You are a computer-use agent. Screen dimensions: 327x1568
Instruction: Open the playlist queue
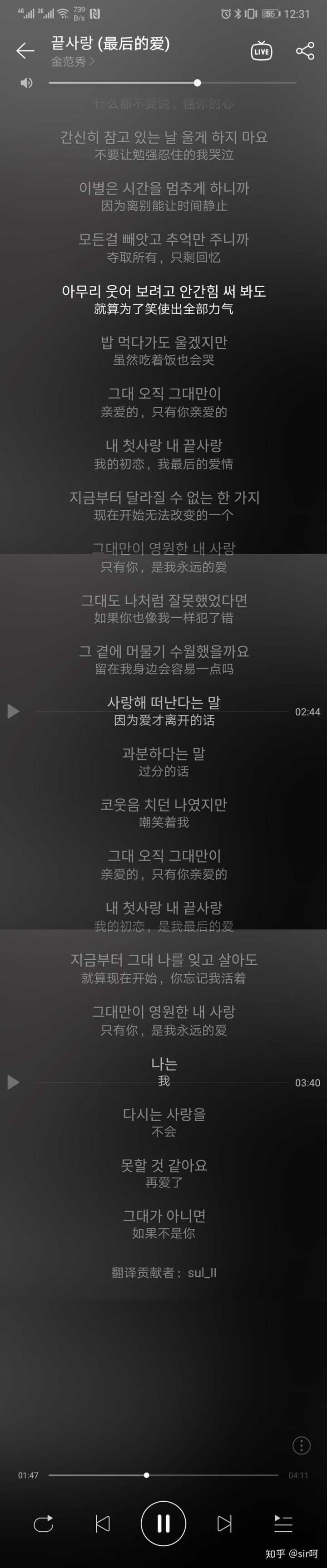coord(283,1524)
